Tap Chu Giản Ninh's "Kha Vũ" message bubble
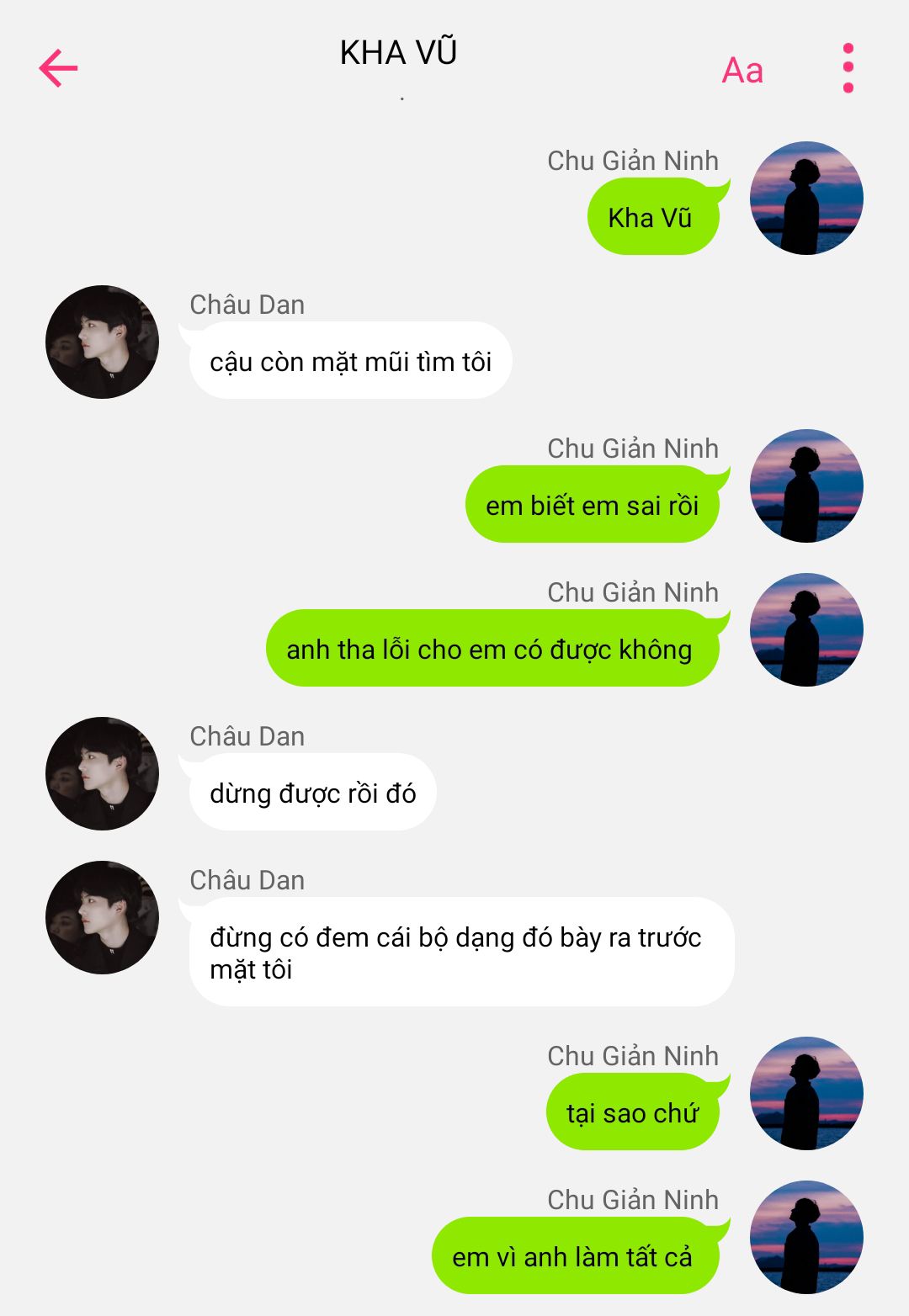 [x=651, y=218]
